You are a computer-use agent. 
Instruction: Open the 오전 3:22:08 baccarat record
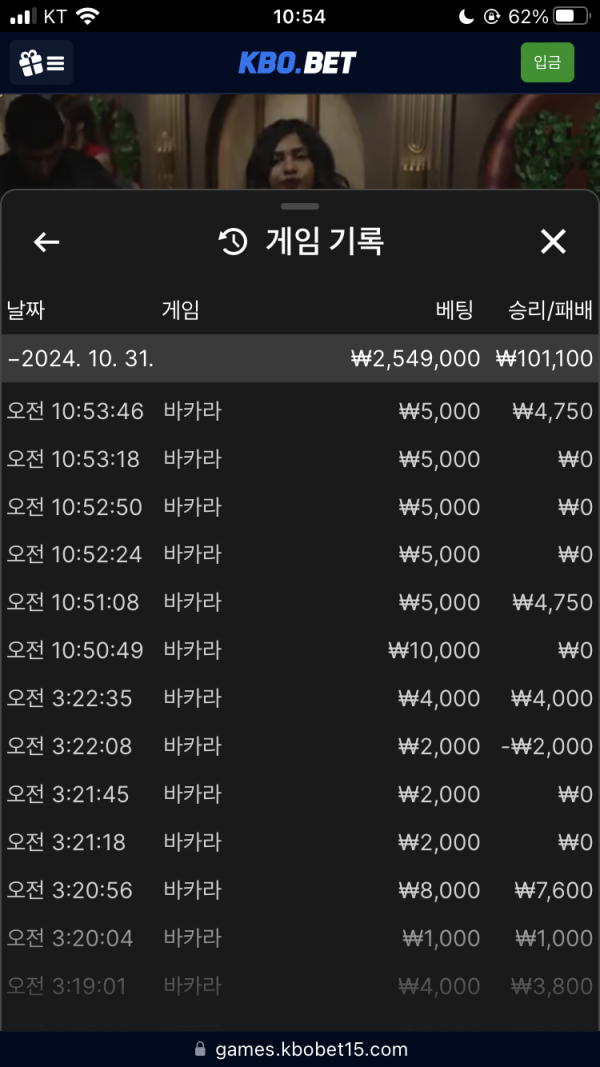click(x=300, y=746)
